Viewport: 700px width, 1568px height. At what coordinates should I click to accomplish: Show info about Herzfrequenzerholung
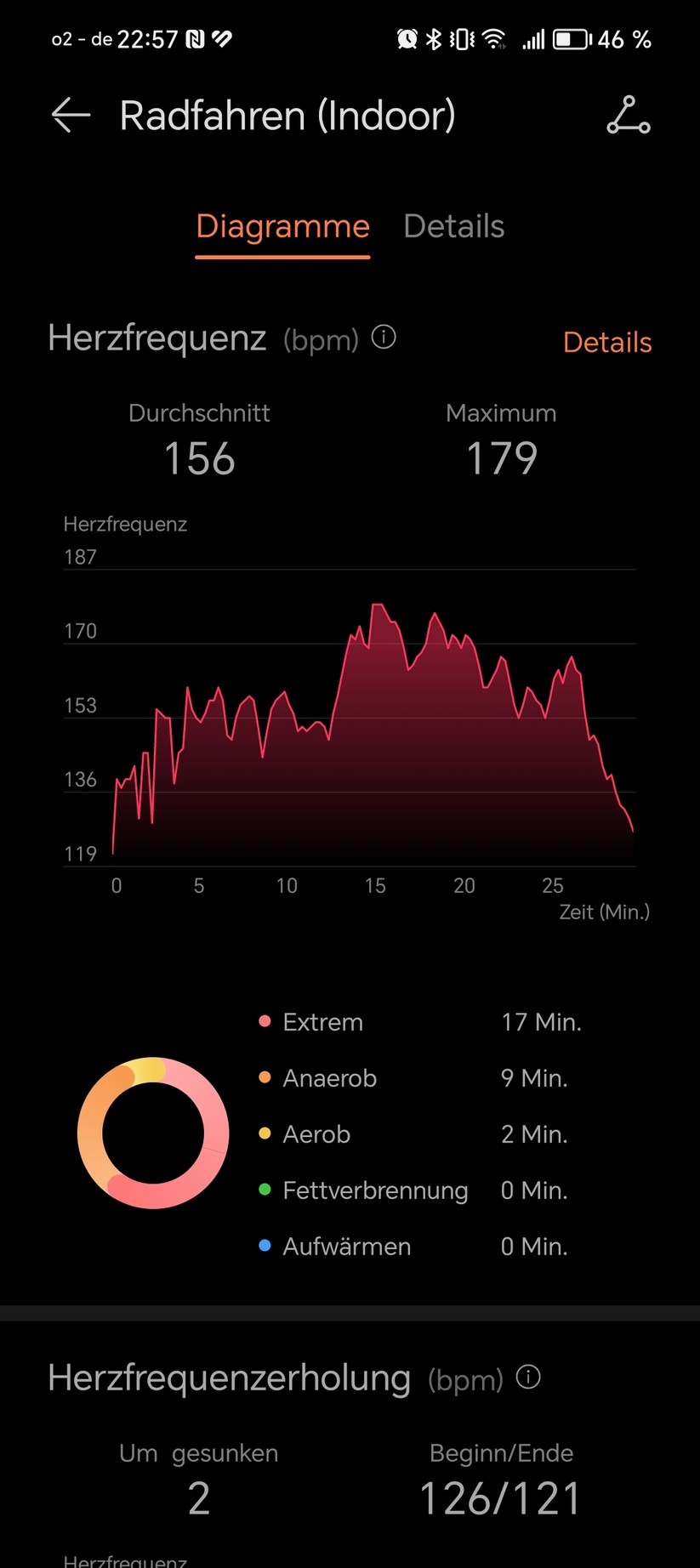tap(528, 1377)
